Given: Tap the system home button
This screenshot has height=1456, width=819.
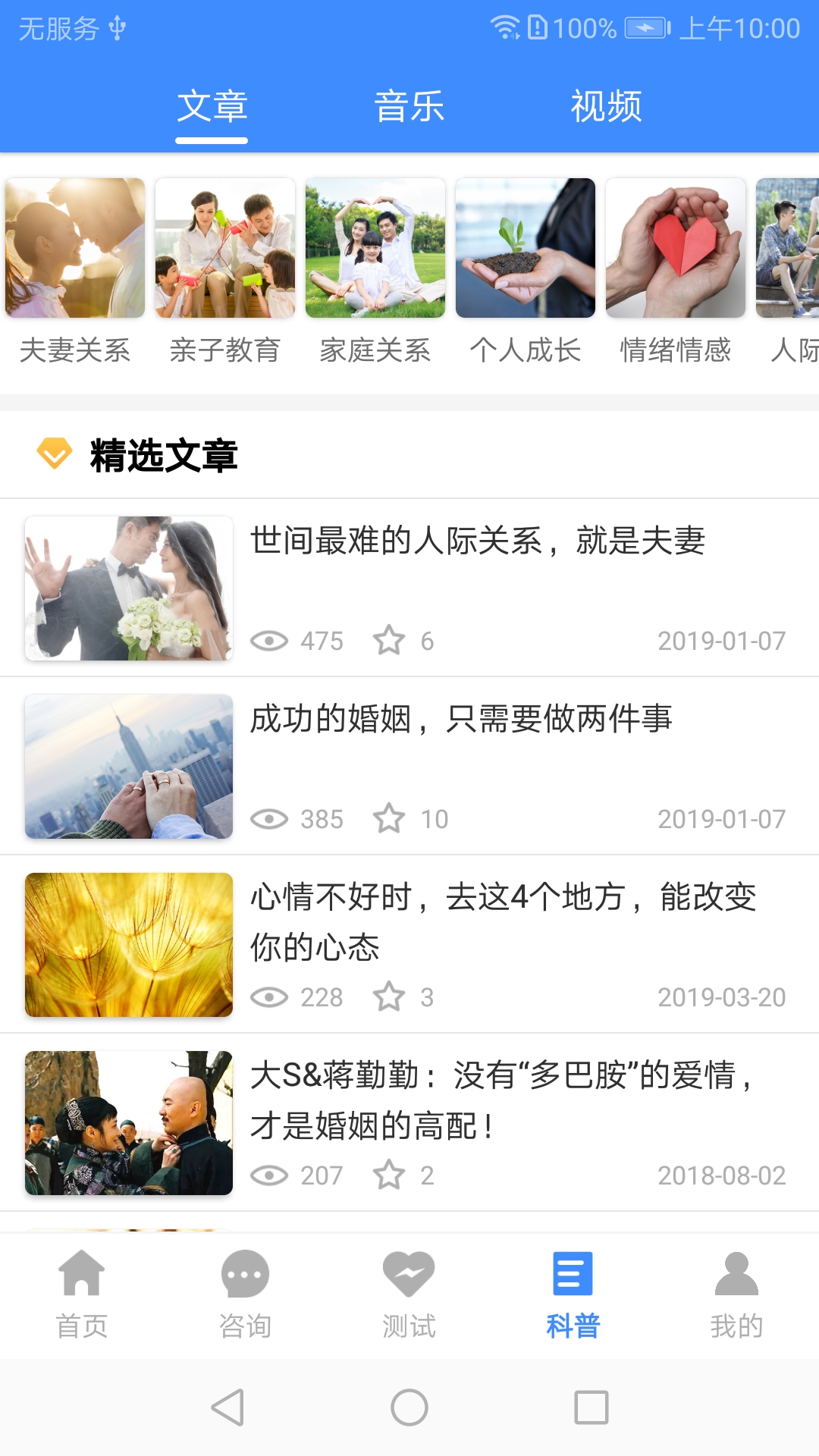Looking at the screenshot, I should 409,1407.
